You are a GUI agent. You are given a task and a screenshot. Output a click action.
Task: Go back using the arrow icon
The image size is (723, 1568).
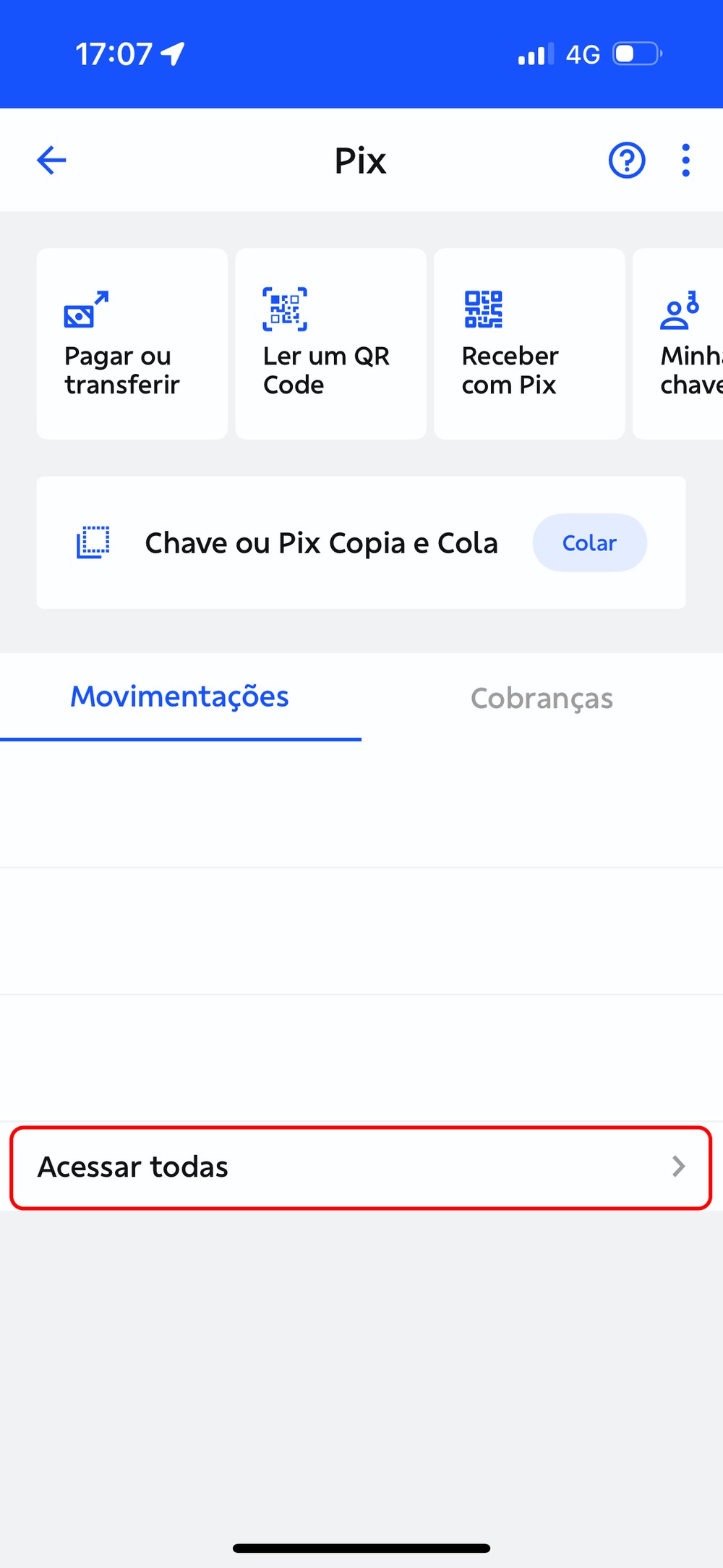[x=51, y=161]
